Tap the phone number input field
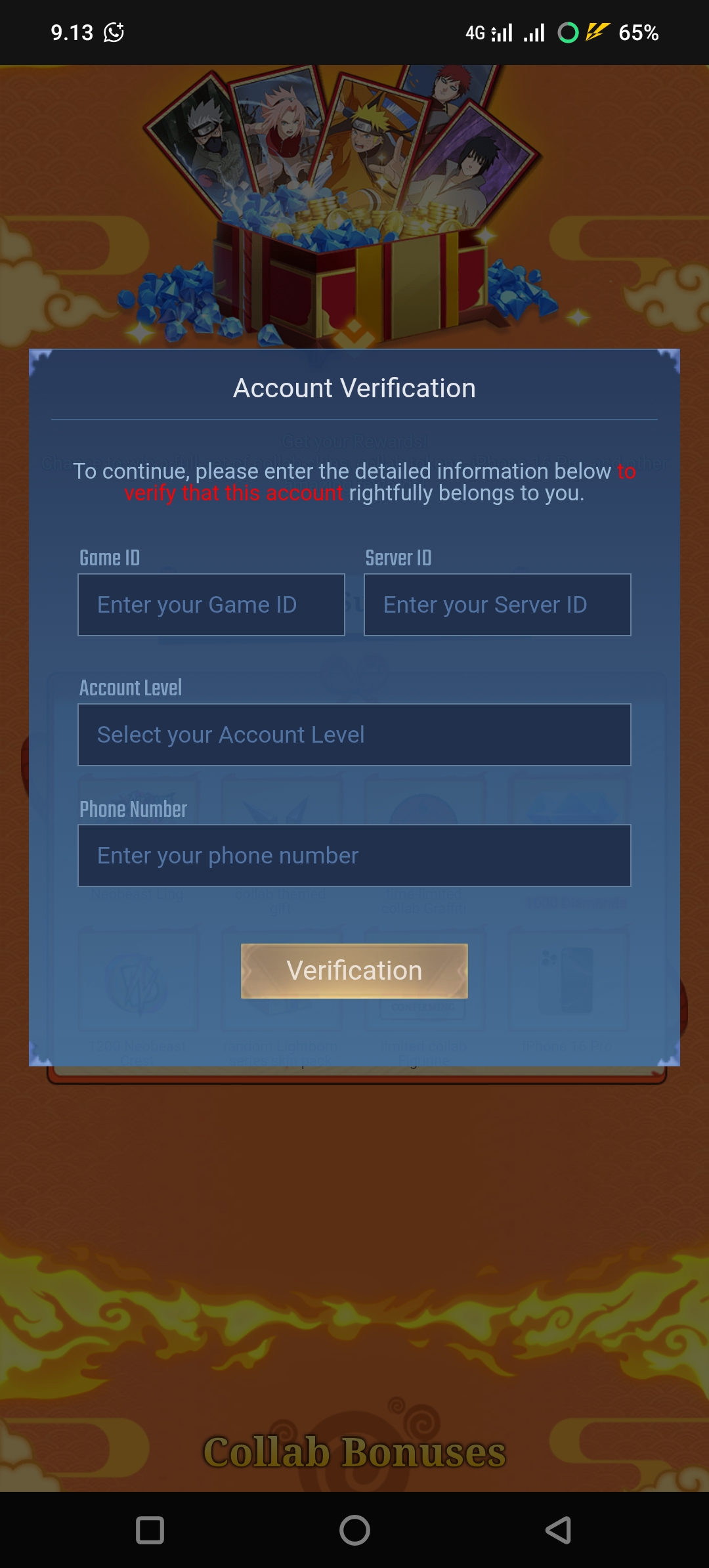 click(x=354, y=856)
